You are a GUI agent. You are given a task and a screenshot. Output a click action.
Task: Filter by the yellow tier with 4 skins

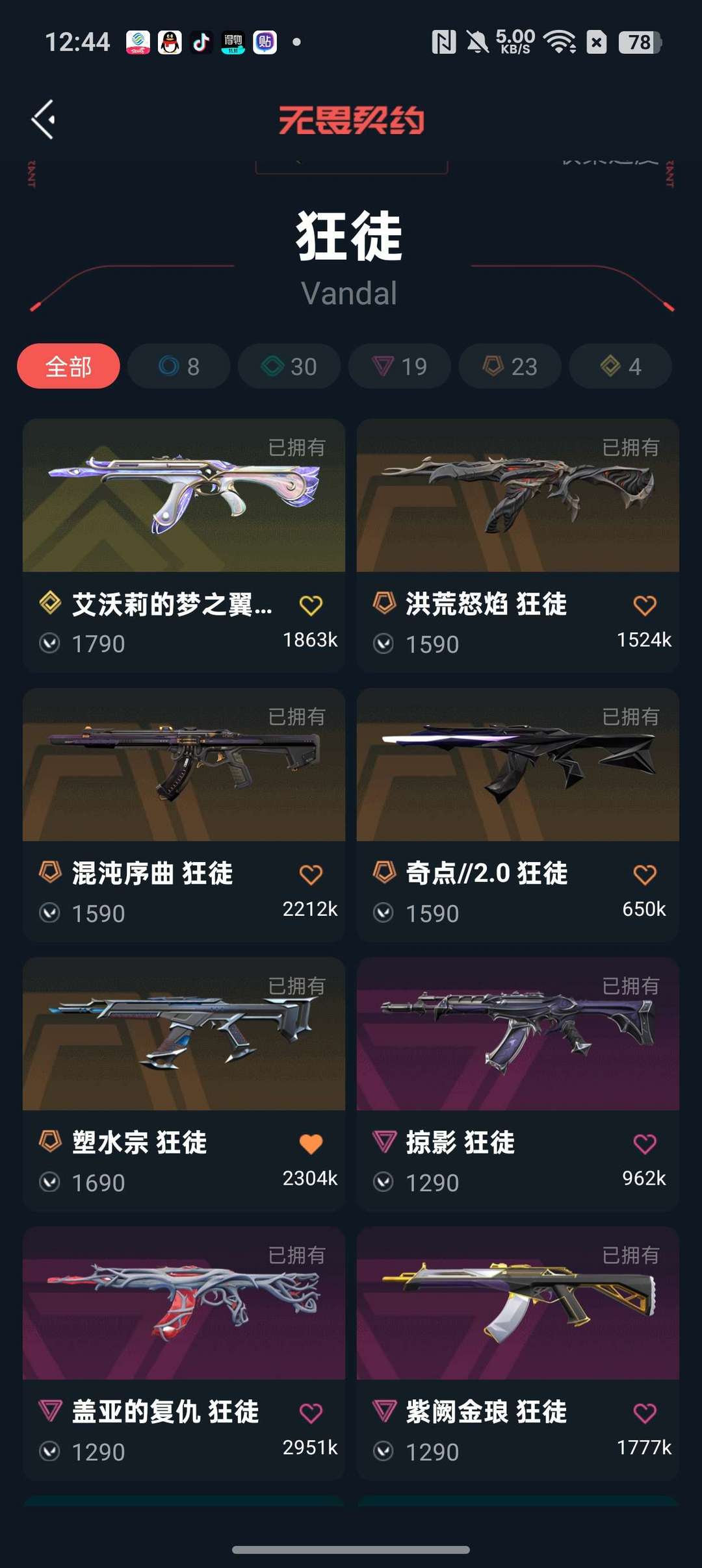[621, 366]
